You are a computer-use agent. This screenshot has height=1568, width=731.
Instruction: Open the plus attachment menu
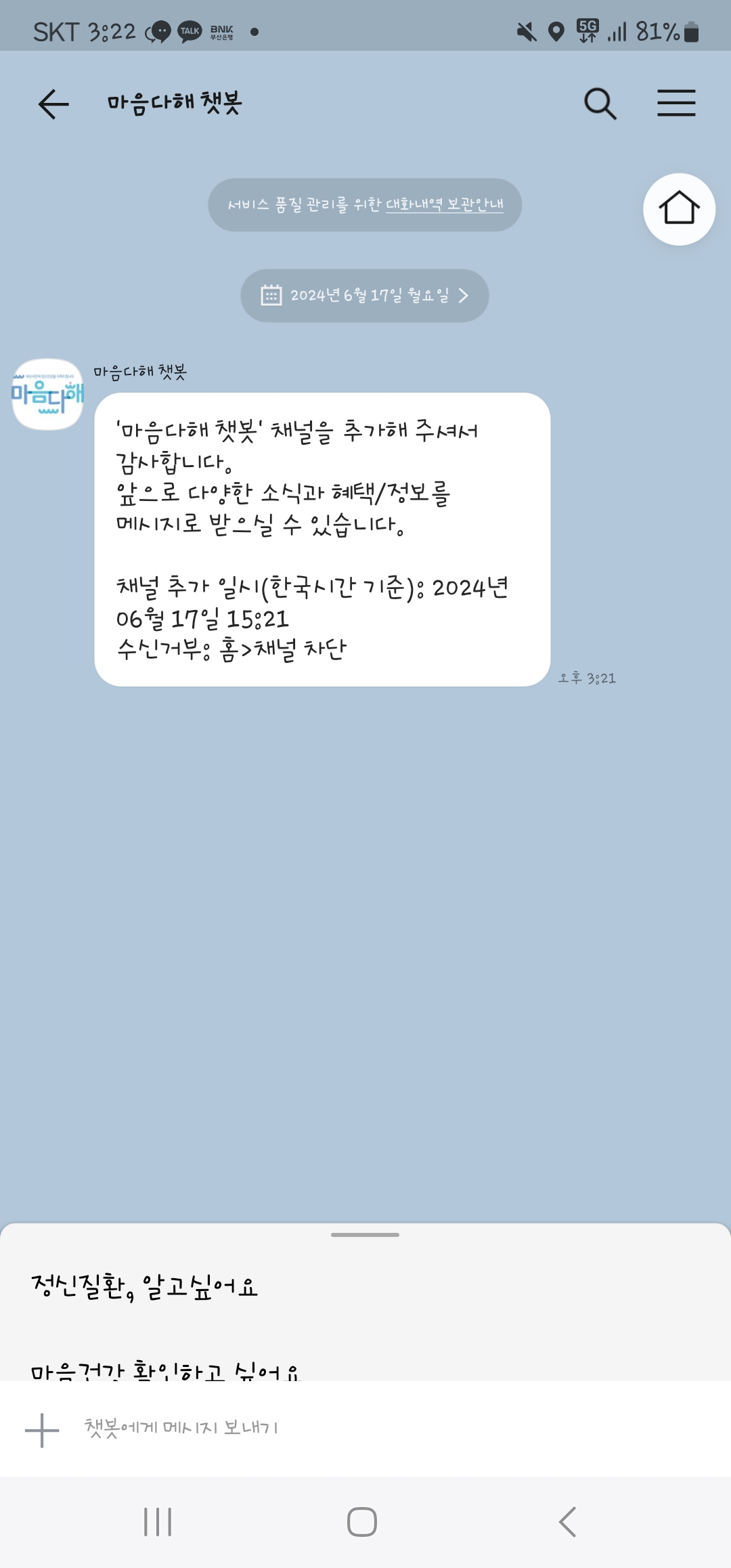[42, 1430]
